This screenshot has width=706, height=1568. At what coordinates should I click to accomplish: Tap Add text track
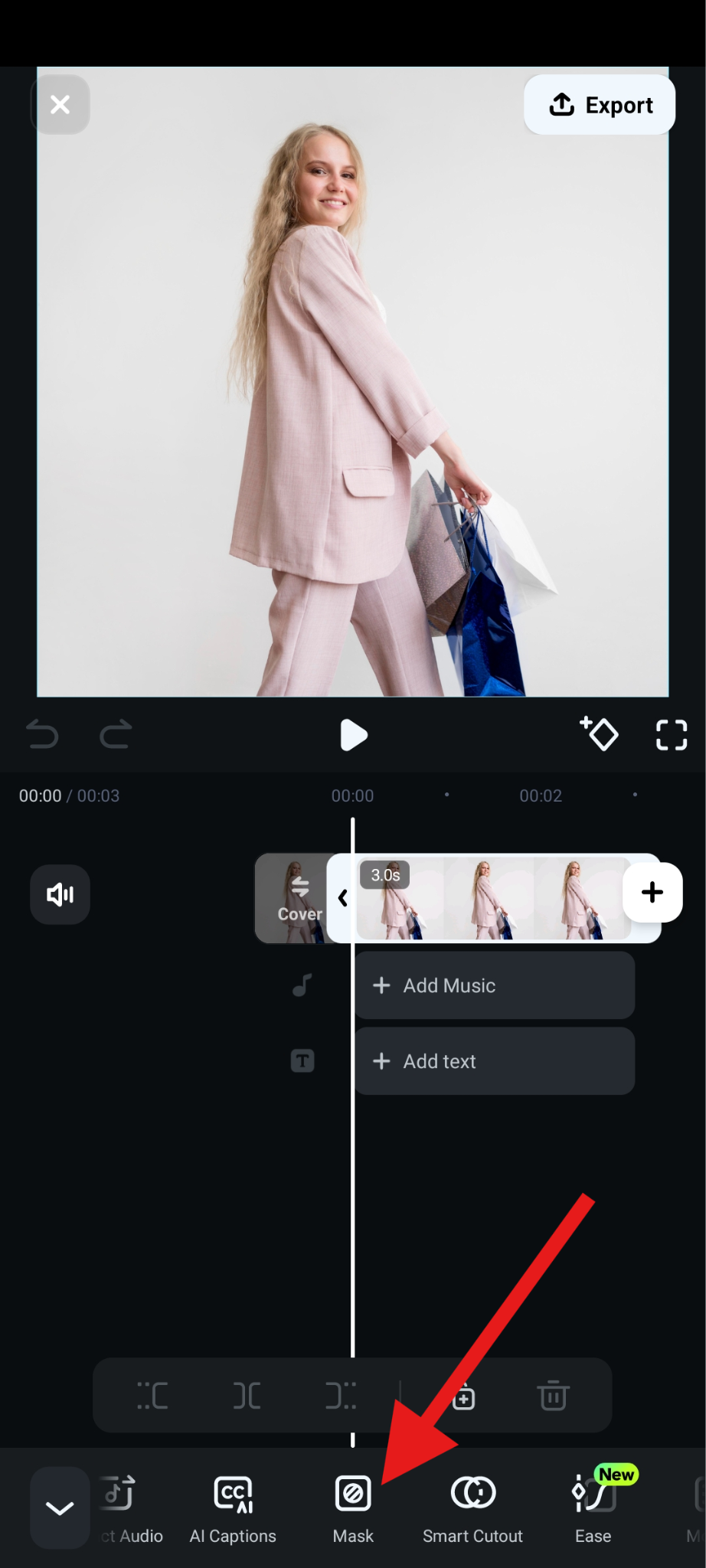(494, 1061)
